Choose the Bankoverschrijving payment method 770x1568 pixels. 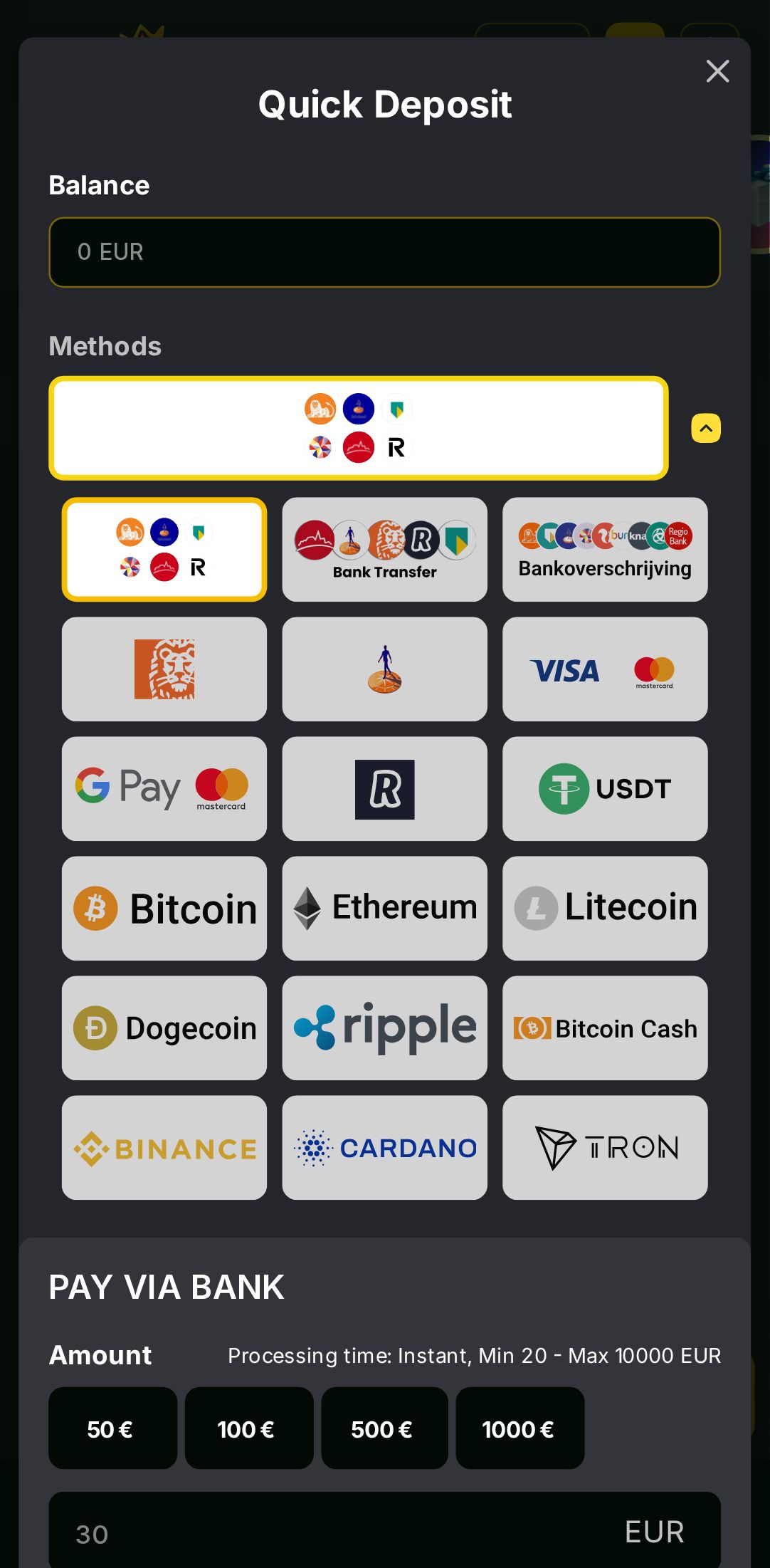(x=604, y=549)
